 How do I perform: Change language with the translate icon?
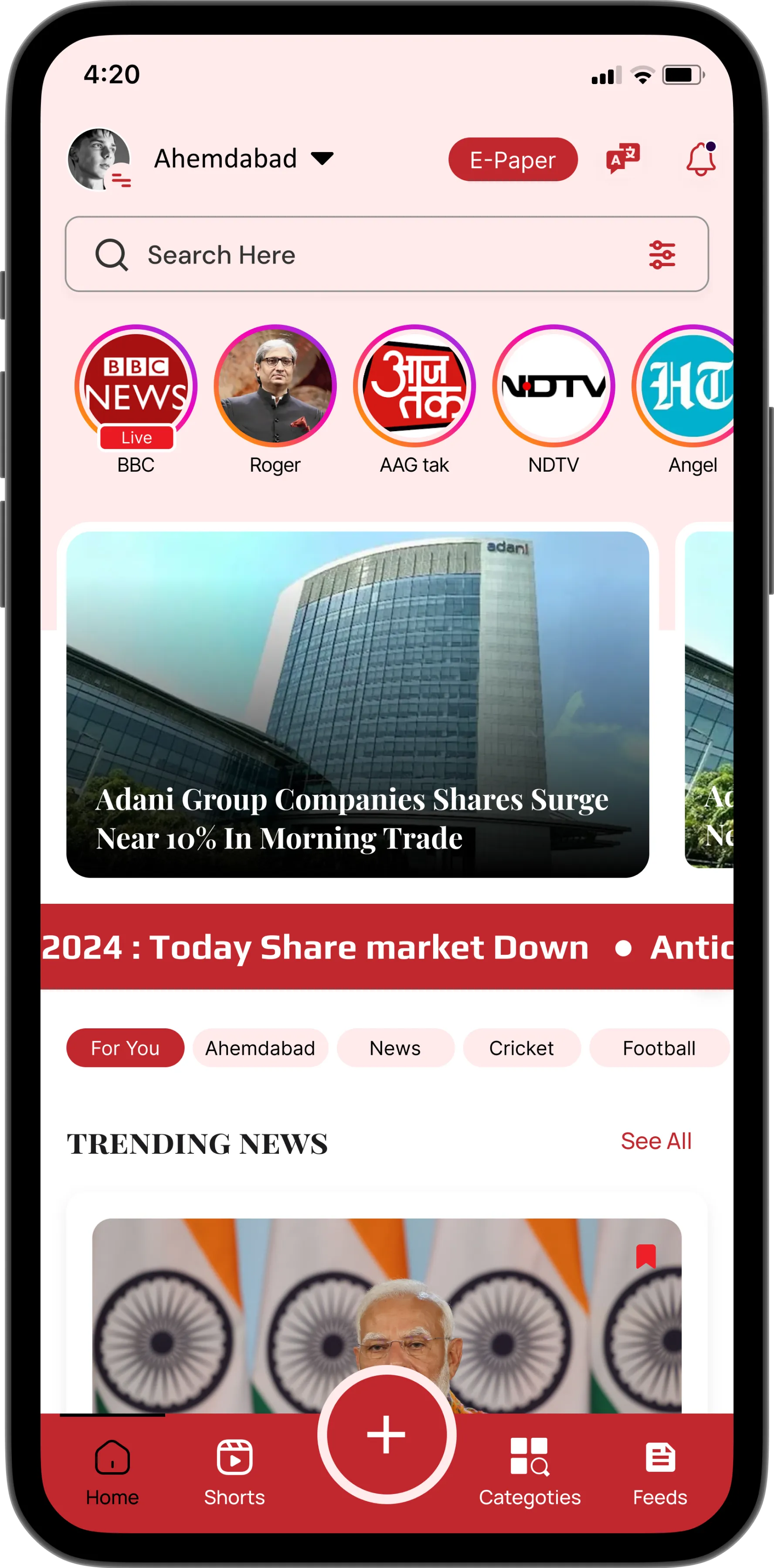(623, 159)
